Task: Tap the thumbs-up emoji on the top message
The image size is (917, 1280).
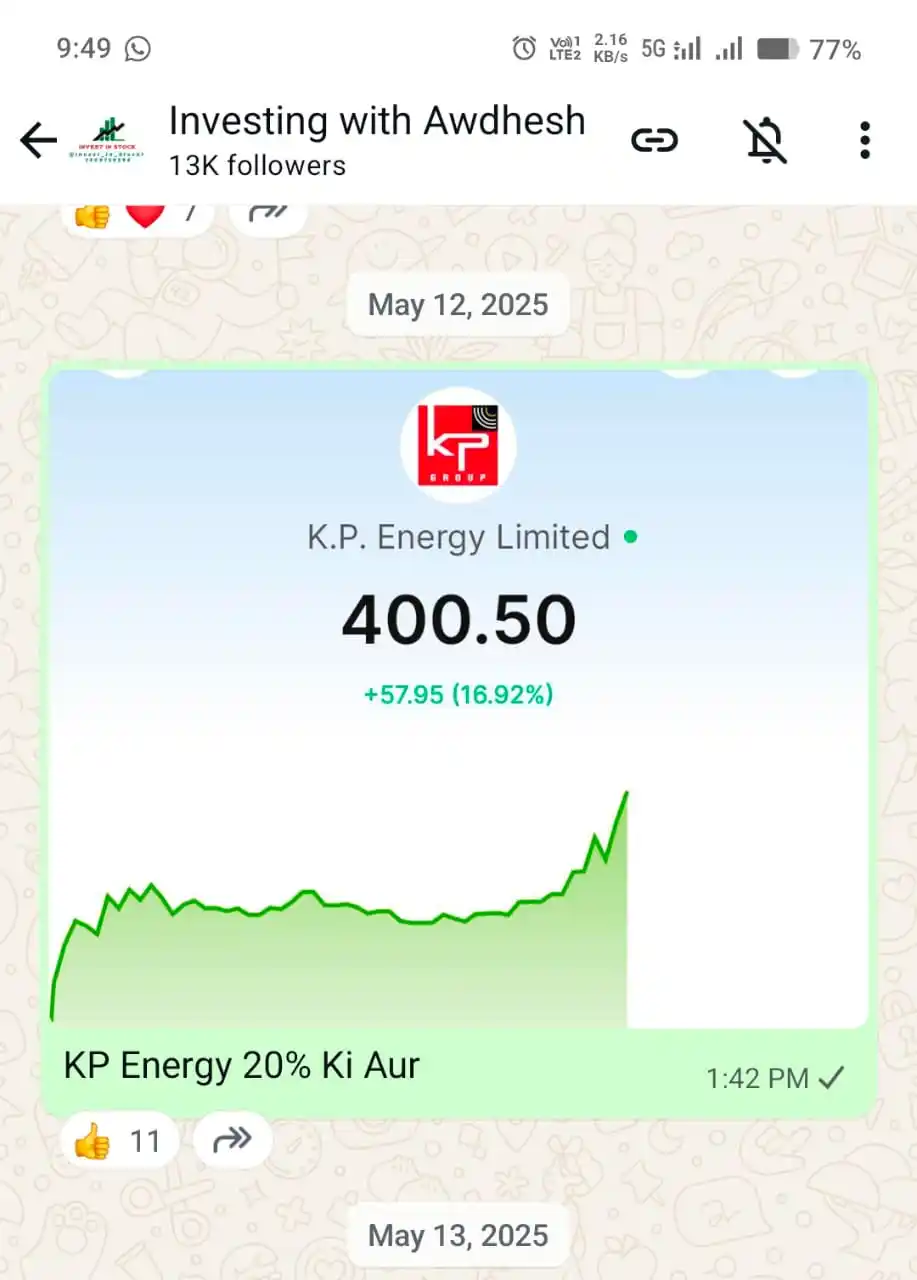Action: tap(90, 210)
